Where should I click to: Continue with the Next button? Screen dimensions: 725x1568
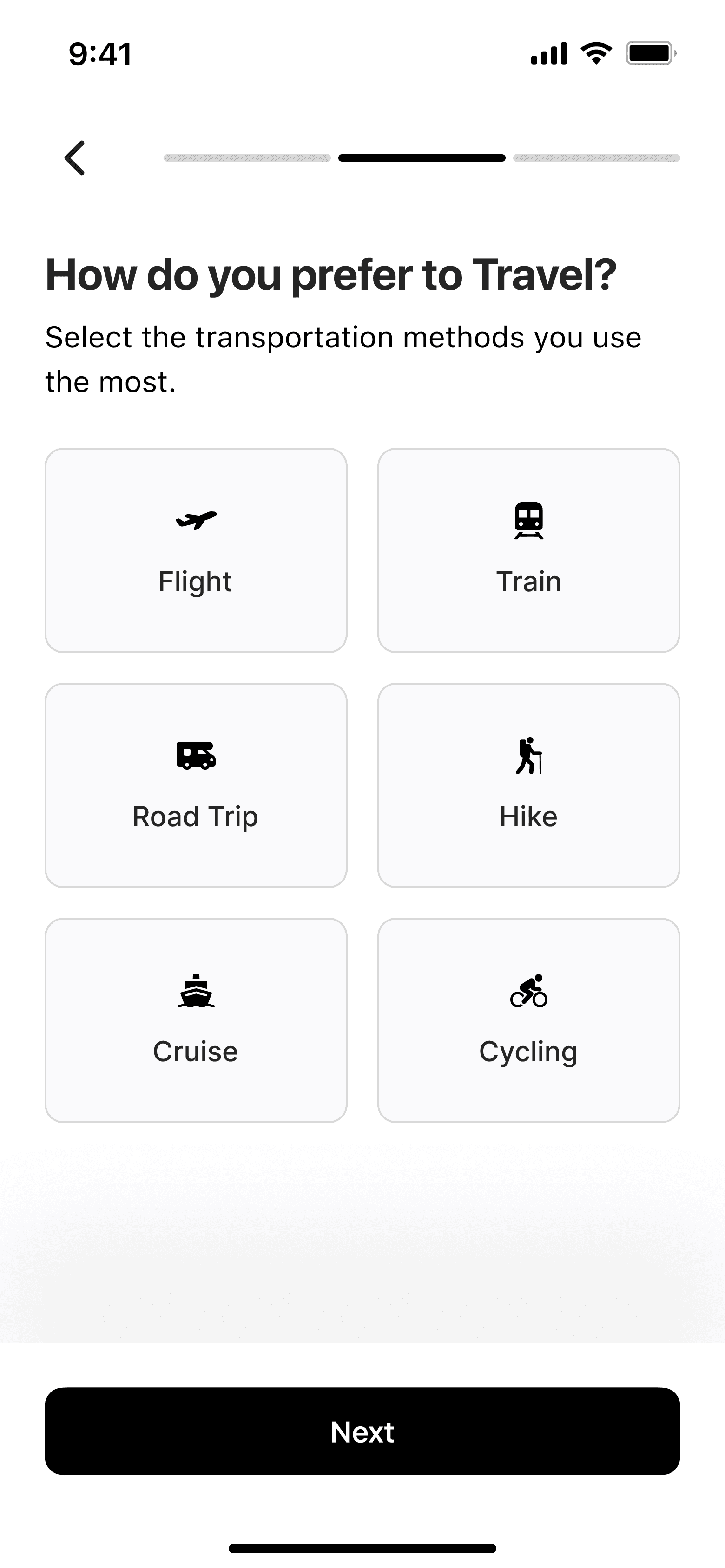362,1431
